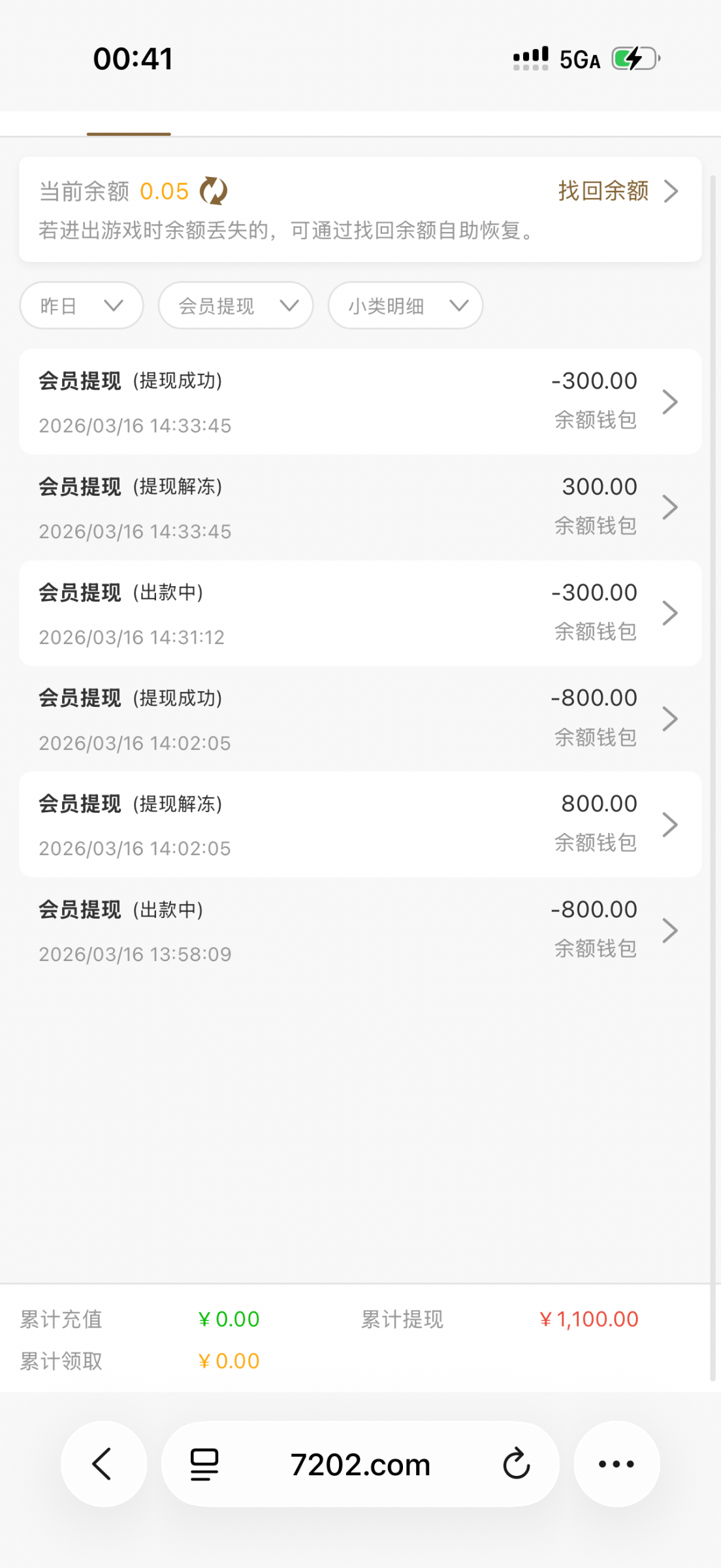The height and width of the screenshot is (1568, 721).
Task: Open 找回余额 to recover balance
Action: click(617, 191)
